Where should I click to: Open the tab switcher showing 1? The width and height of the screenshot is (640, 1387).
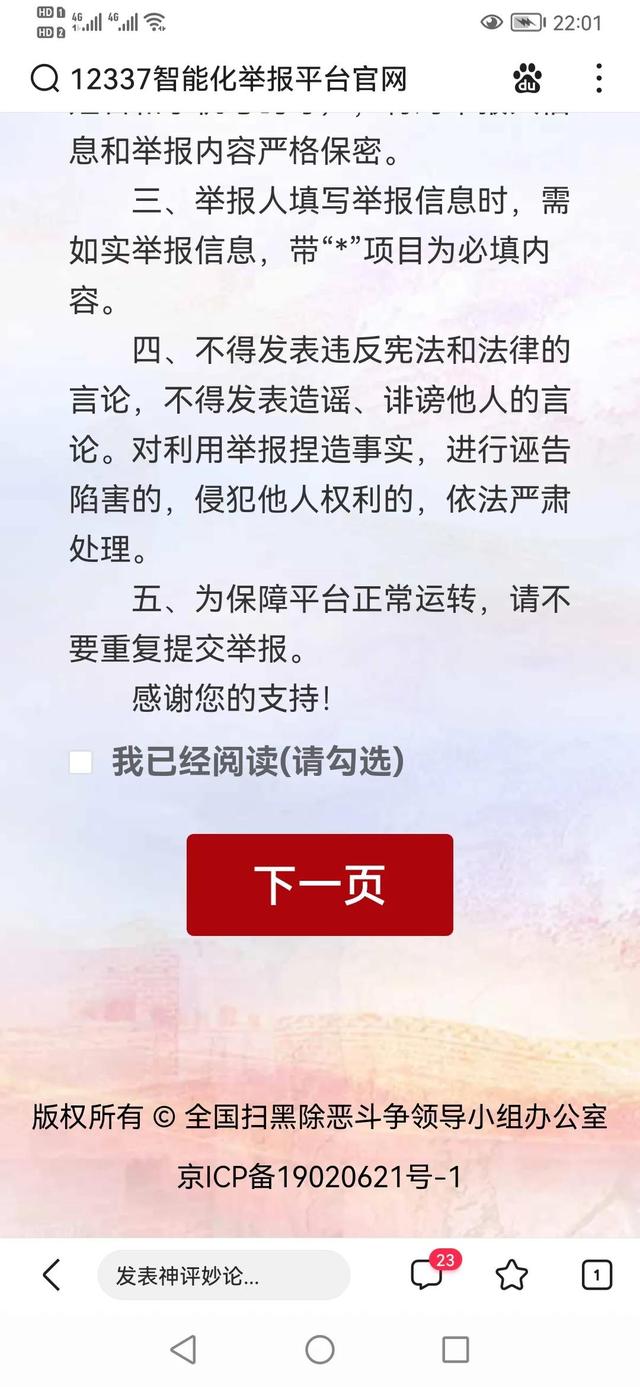(x=596, y=1275)
